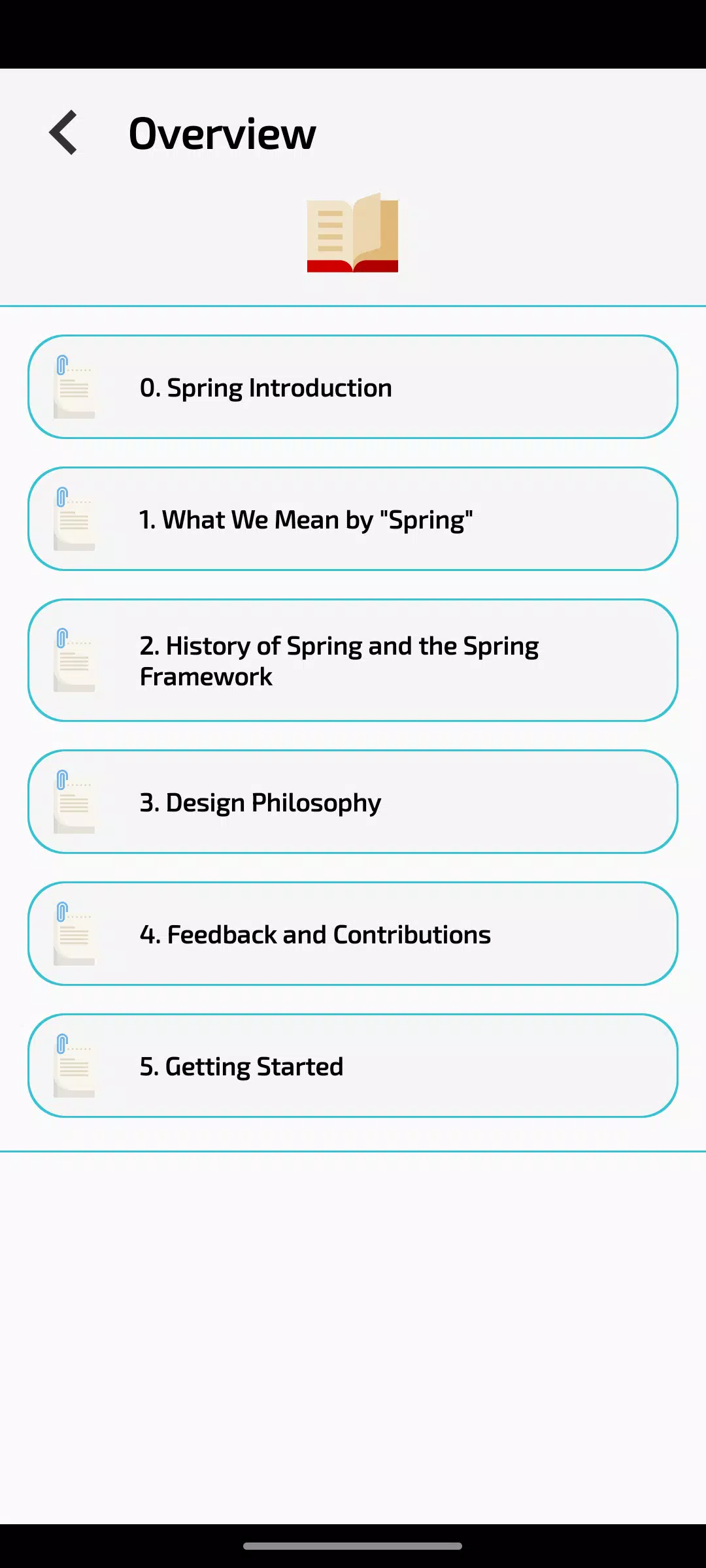The image size is (706, 1568).
Task: Open the 3. Design Philosophy lesson
Action: click(x=353, y=802)
